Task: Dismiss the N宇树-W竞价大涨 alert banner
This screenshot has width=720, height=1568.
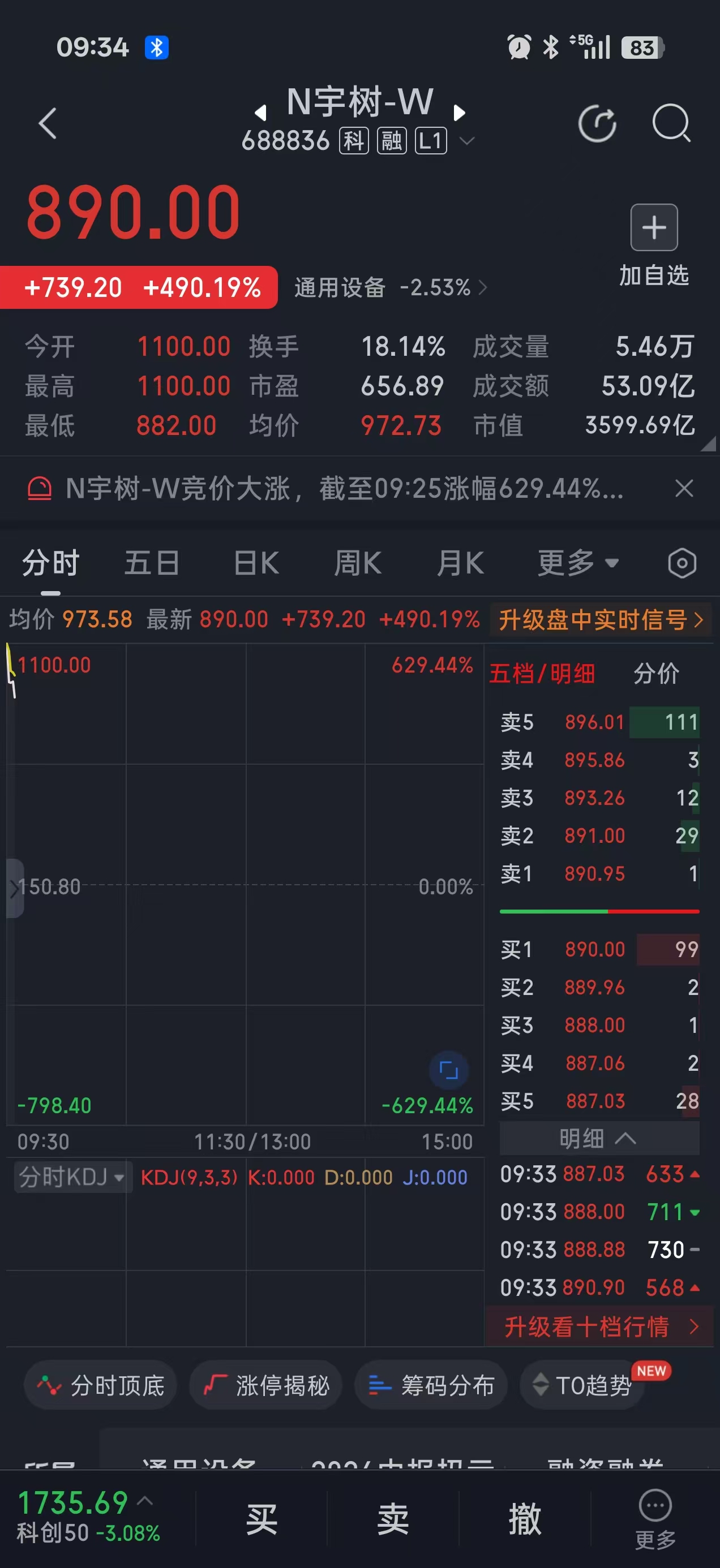Action: click(x=684, y=488)
